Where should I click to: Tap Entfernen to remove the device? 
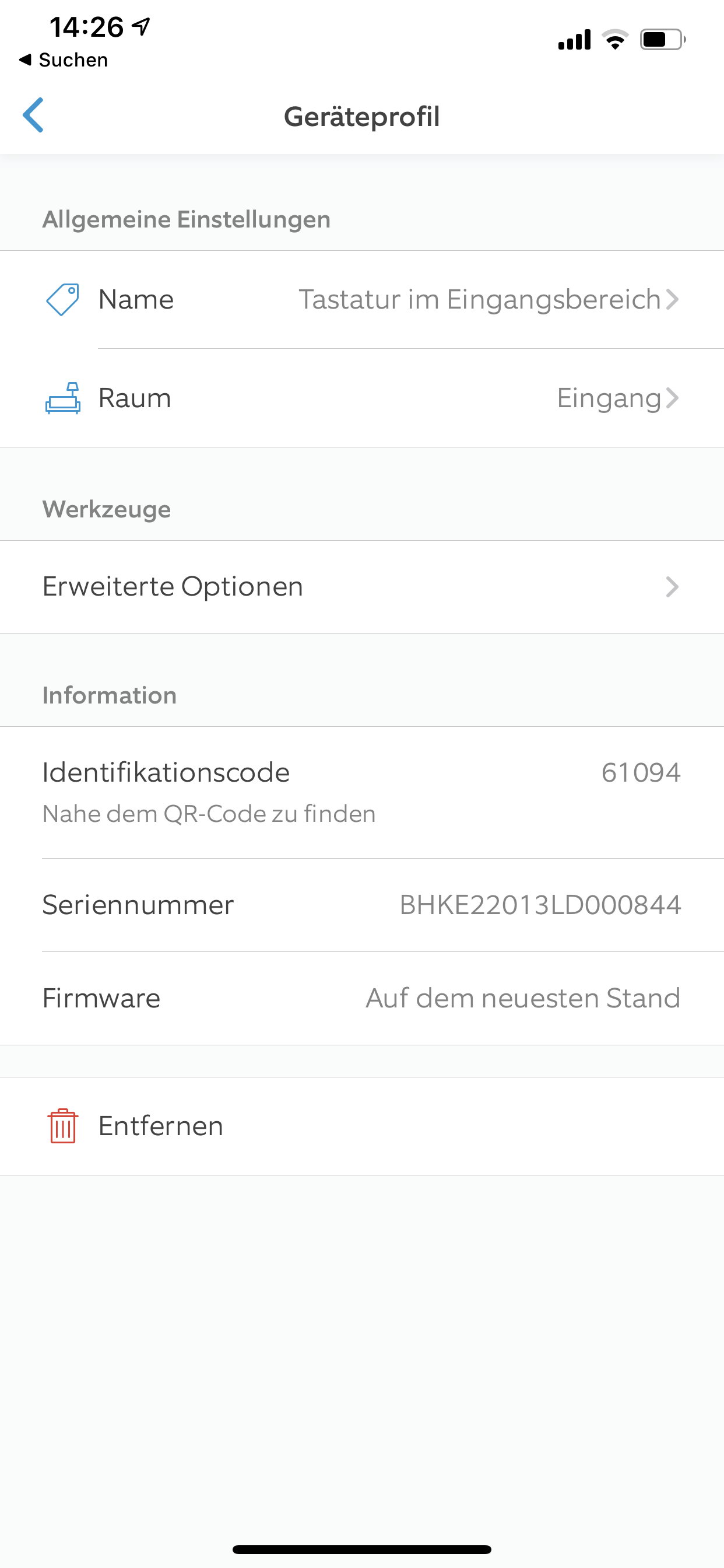pos(362,1126)
